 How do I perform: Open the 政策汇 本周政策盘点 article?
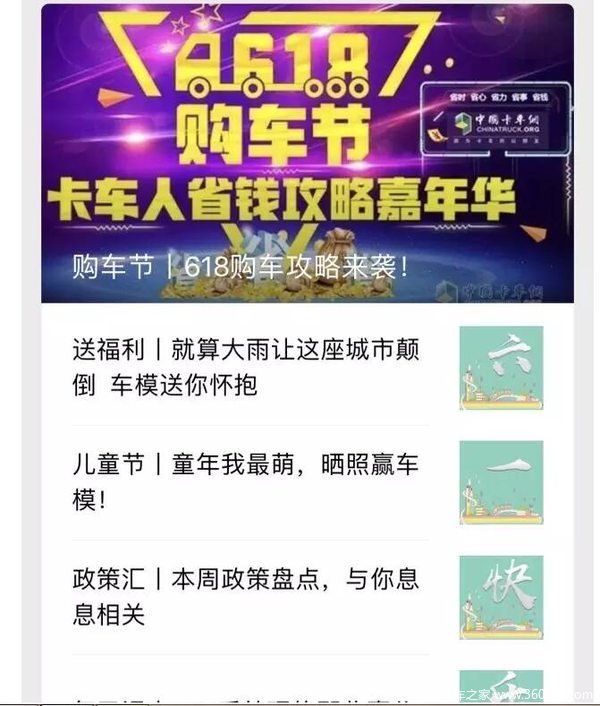click(246, 596)
